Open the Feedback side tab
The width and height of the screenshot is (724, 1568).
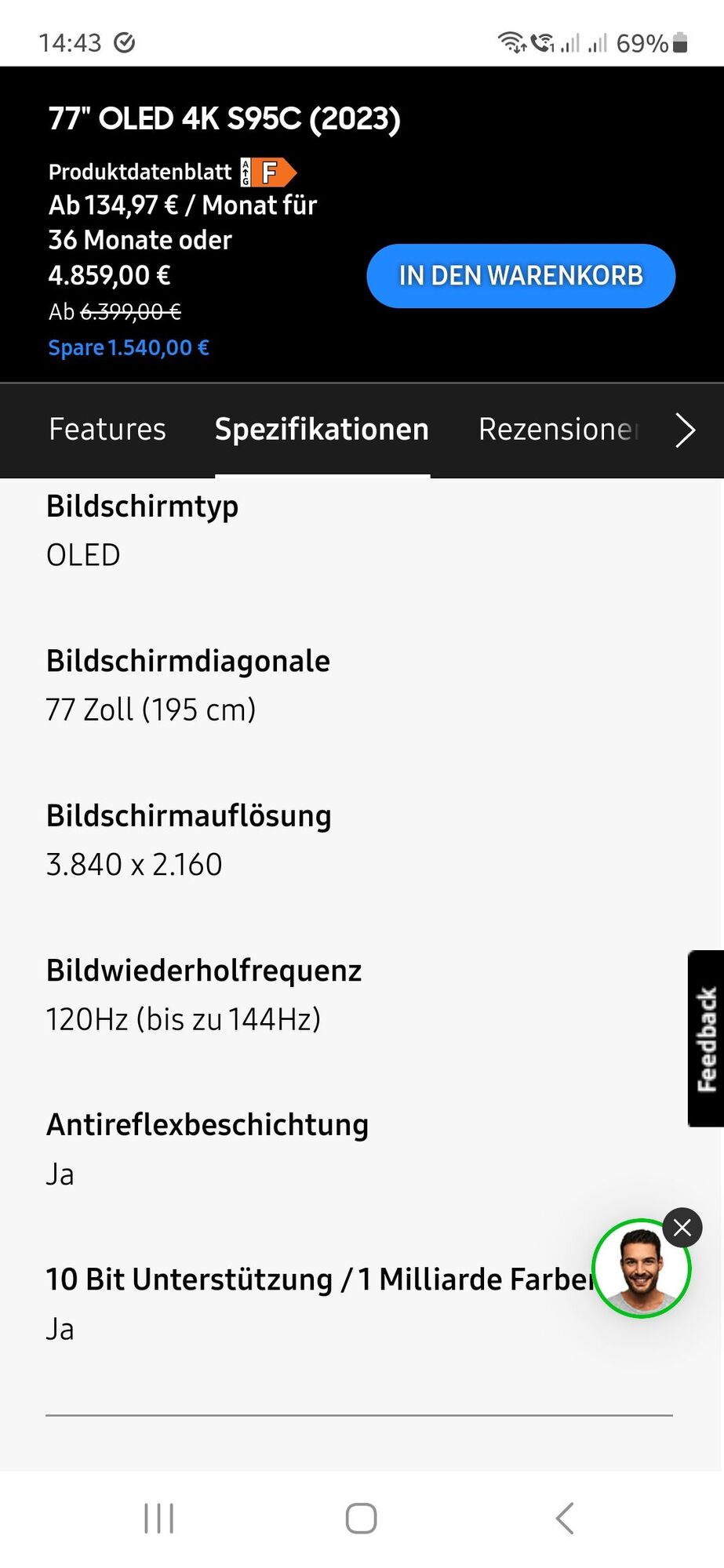click(707, 1038)
